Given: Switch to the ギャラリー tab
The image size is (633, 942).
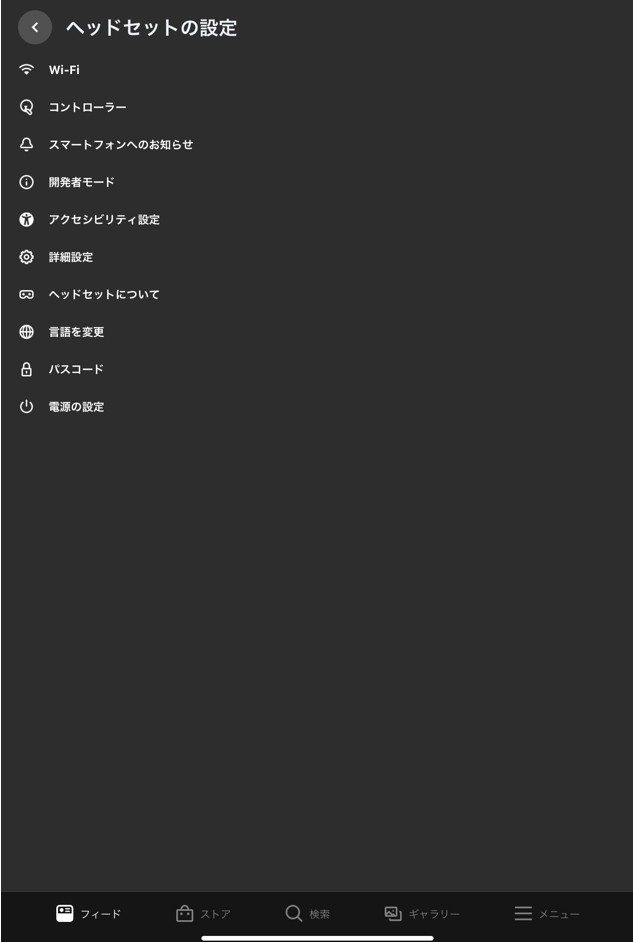Looking at the screenshot, I should point(422,914).
